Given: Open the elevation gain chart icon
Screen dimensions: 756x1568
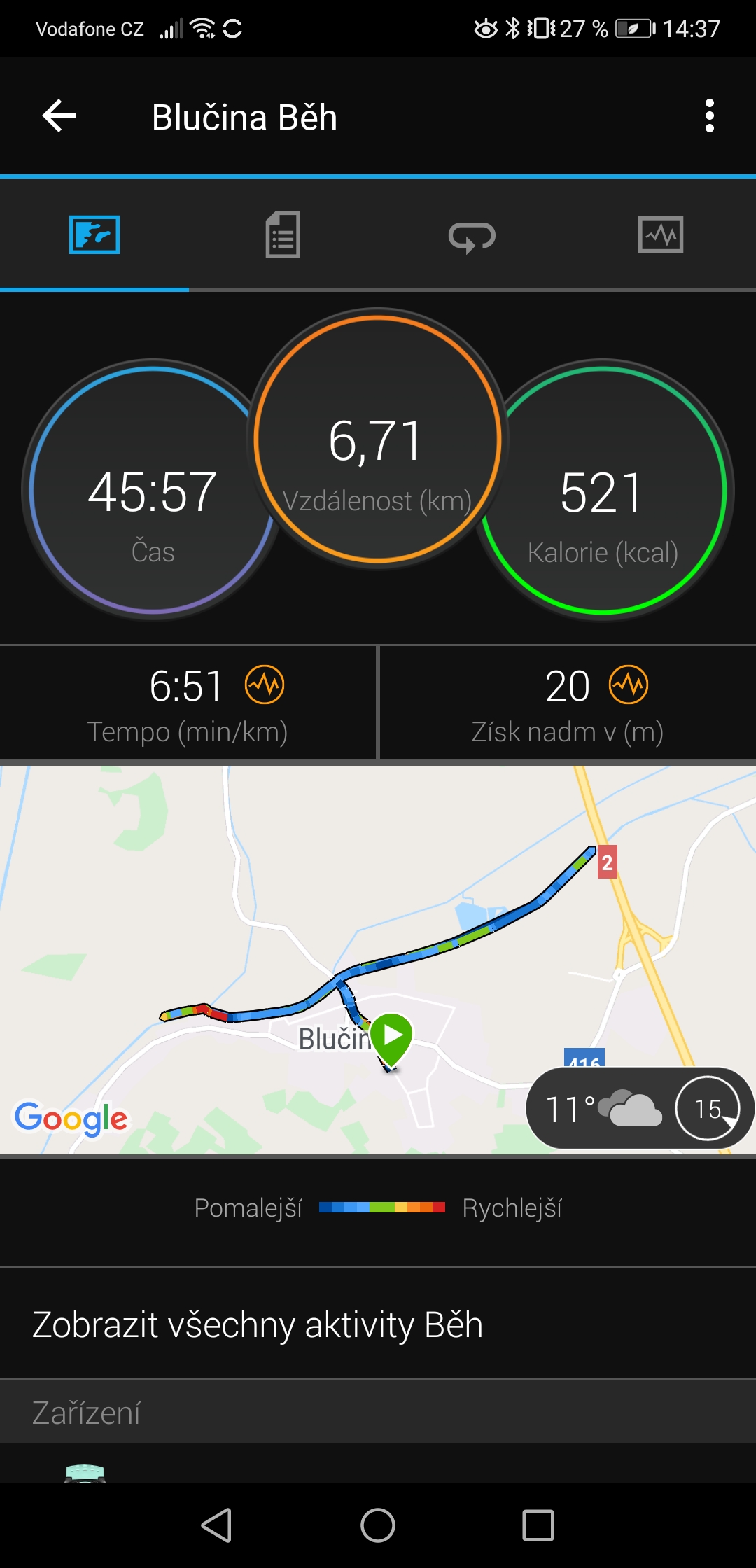Looking at the screenshot, I should [629, 685].
